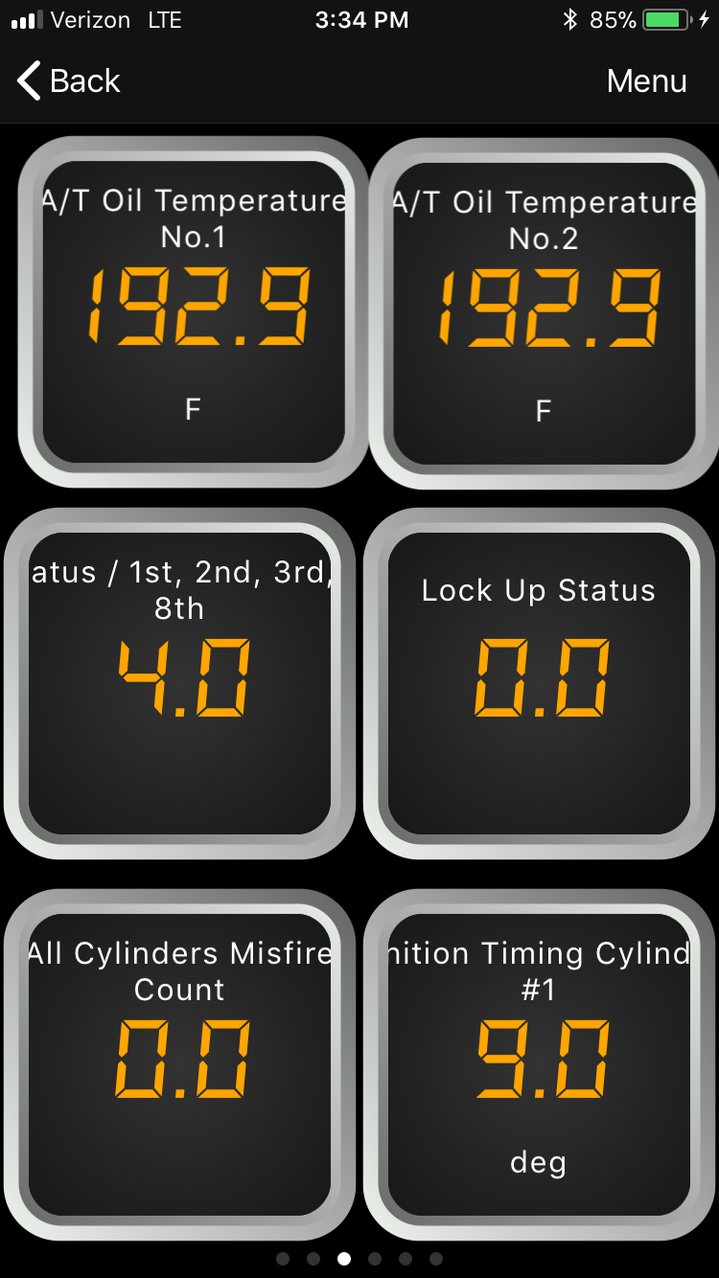Jump to the first page indicator dot
The width and height of the screenshot is (719, 1278).
pyautogui.click(x=283, y=1259)
